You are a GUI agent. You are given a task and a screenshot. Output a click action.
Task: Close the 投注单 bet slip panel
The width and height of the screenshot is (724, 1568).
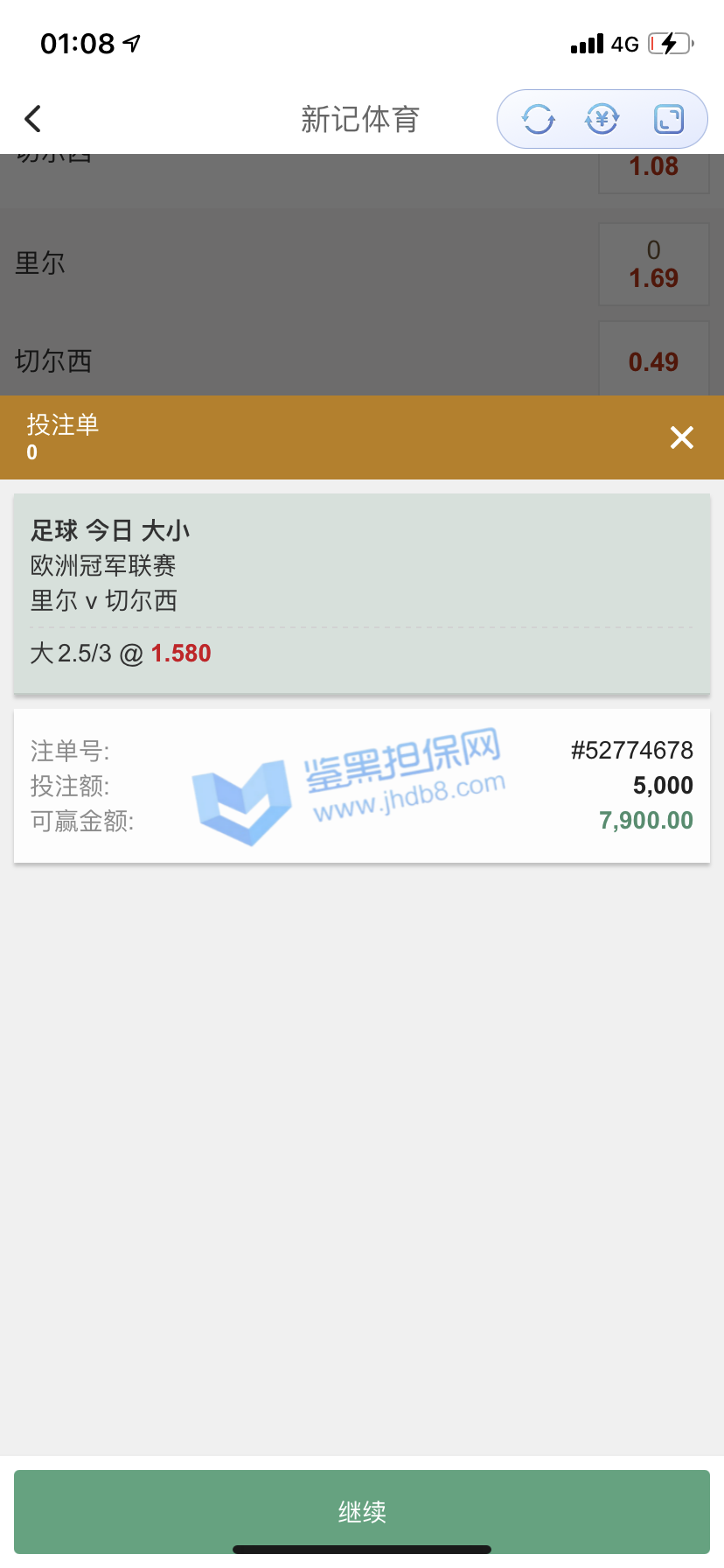[682, 437]
